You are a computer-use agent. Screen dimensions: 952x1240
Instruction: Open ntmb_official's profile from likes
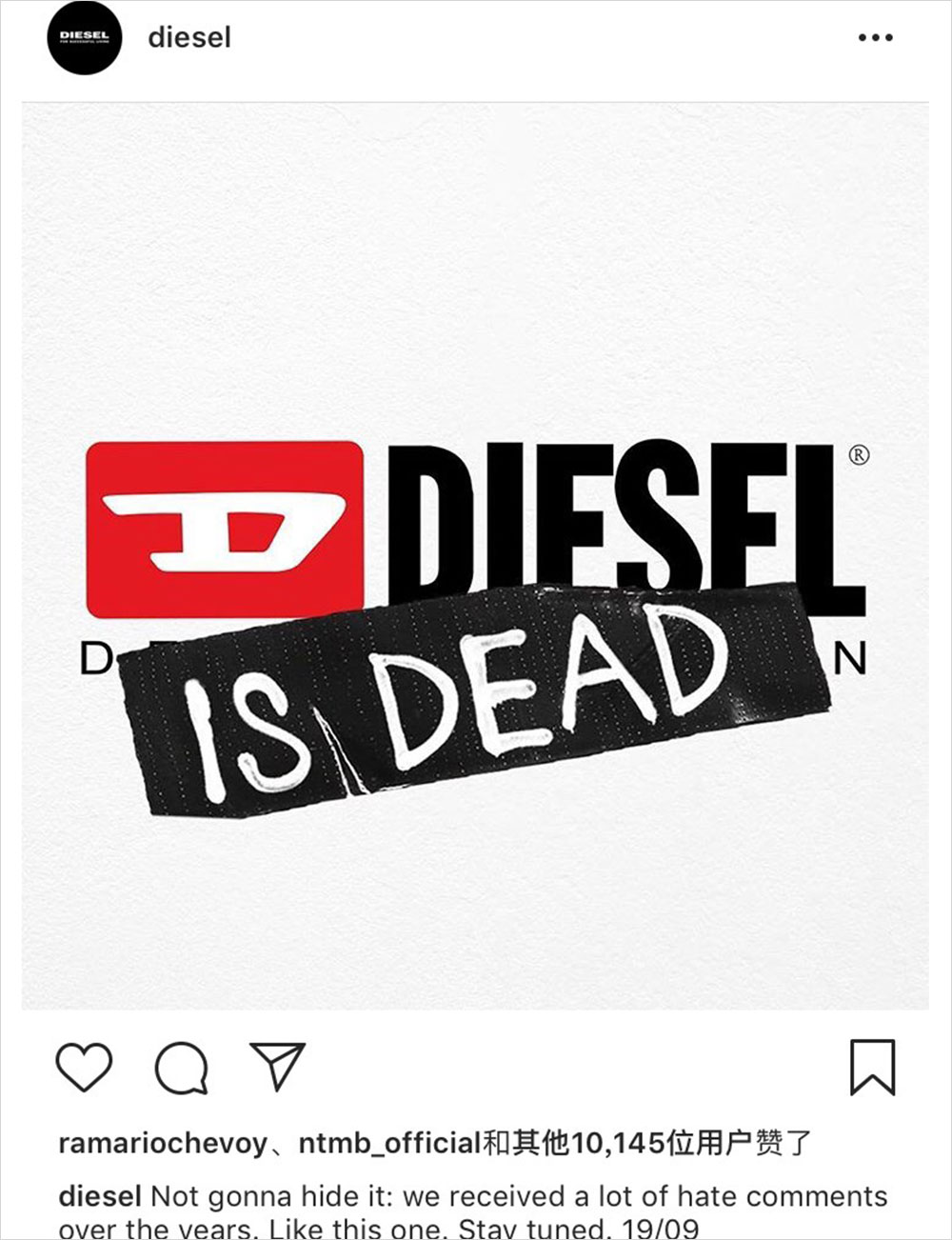click(x=390, y=1143)
